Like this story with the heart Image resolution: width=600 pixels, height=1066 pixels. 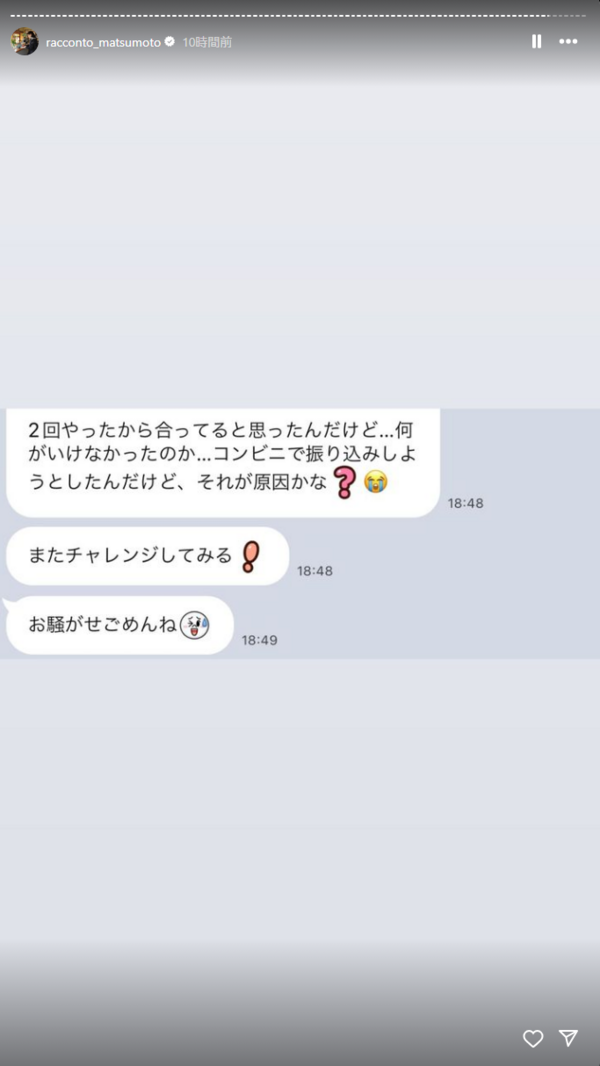point(533,1038)
